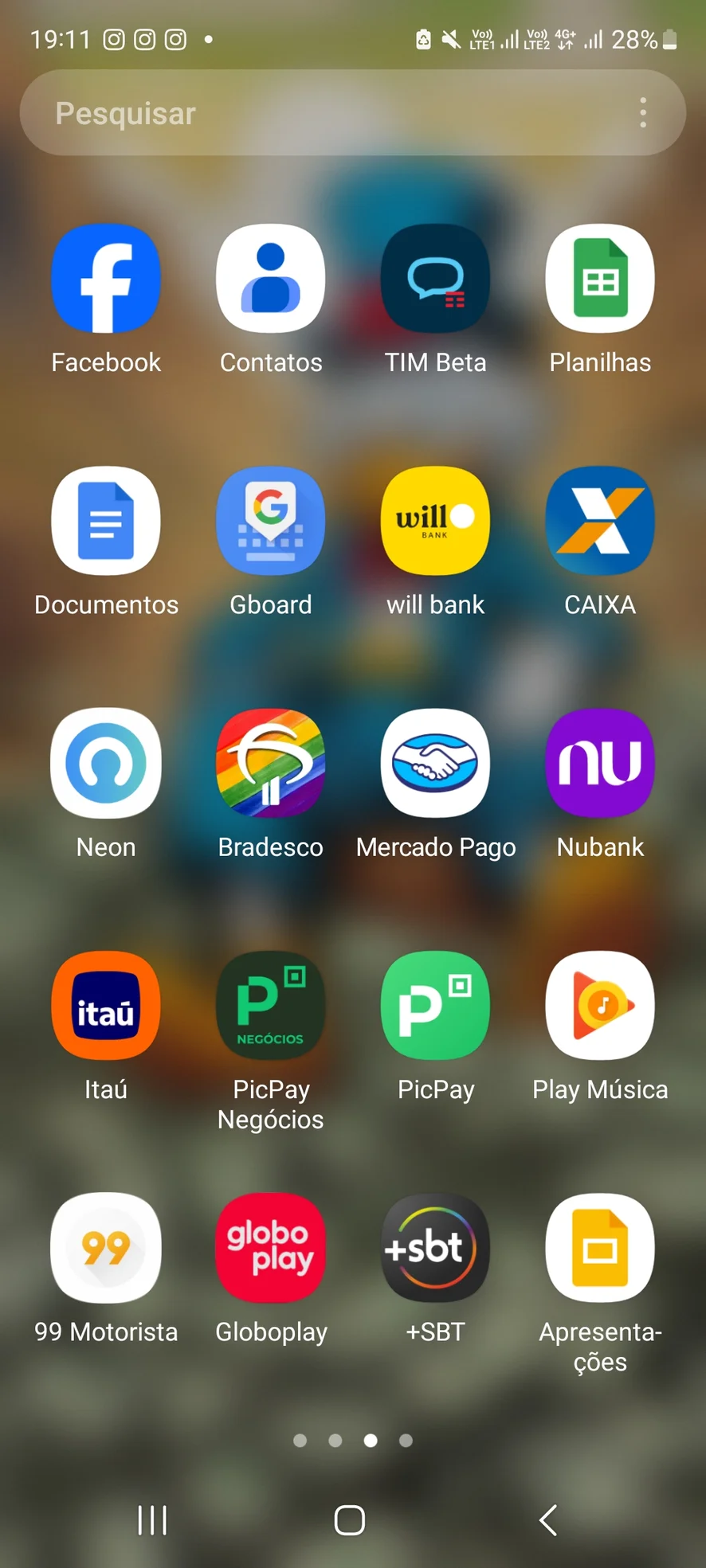Open the Bradesco app
Screen dimensions: 706x1568
click(271, 763)
